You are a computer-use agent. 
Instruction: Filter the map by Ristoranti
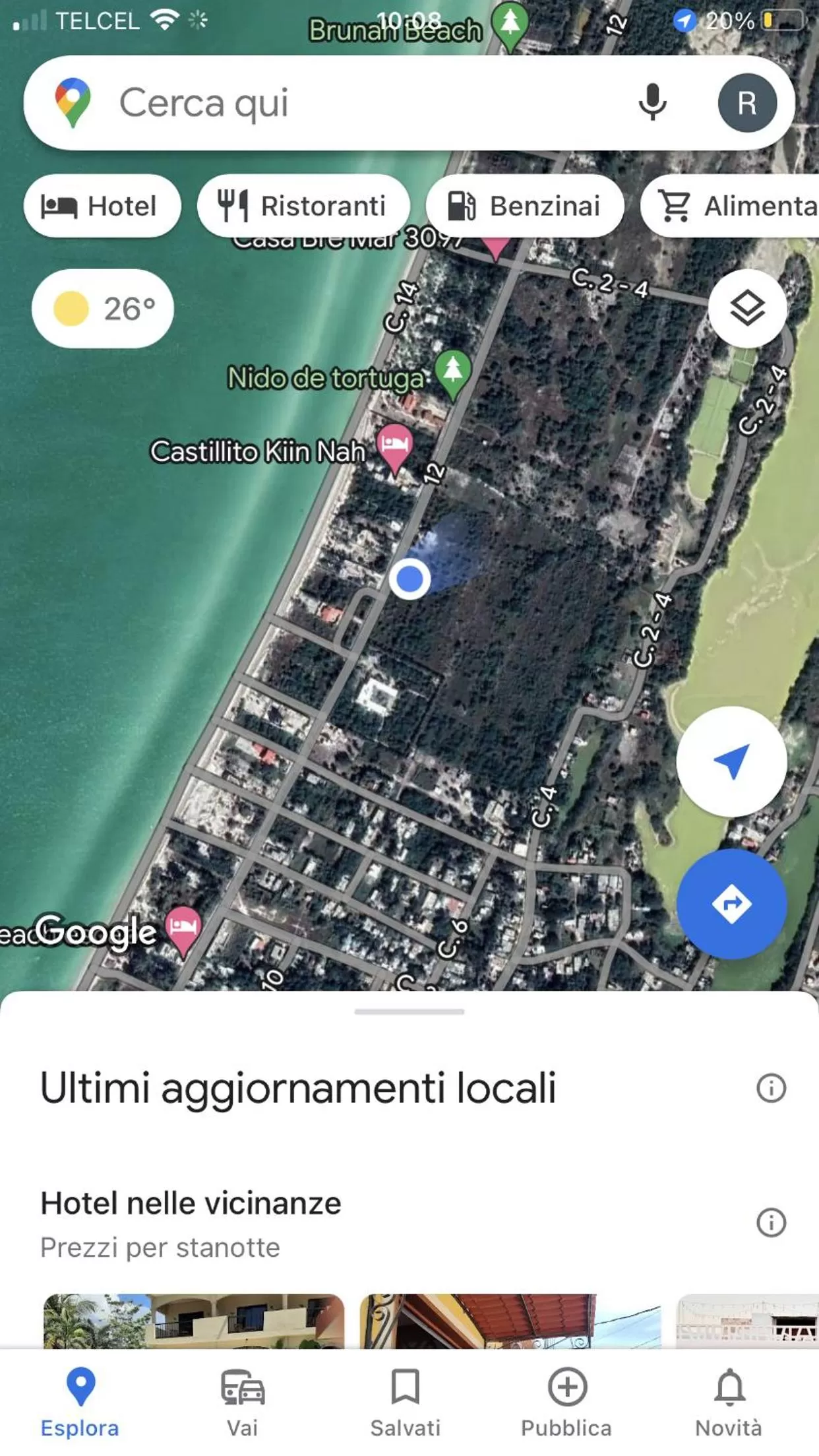tap(303, 206)
